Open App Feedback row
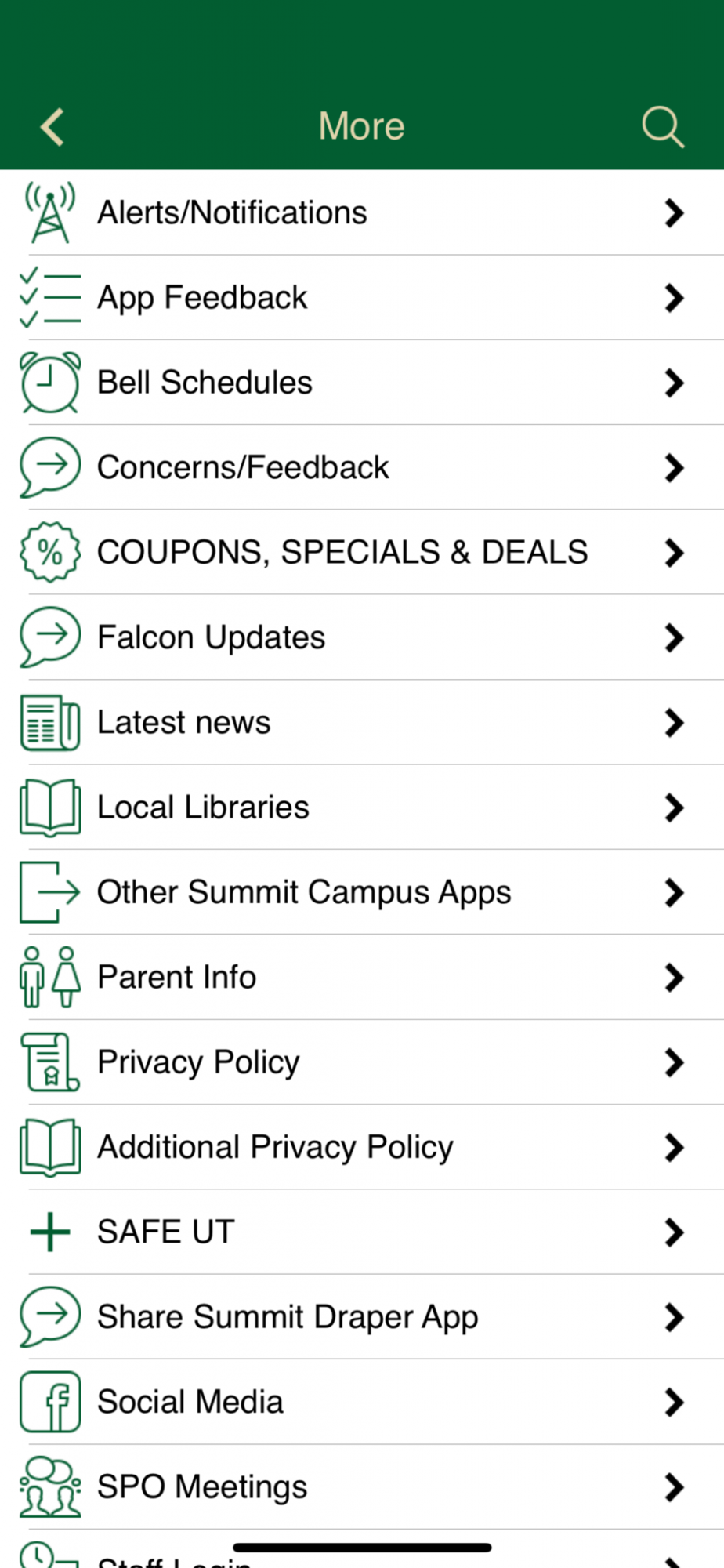 (x=362, y=298)
